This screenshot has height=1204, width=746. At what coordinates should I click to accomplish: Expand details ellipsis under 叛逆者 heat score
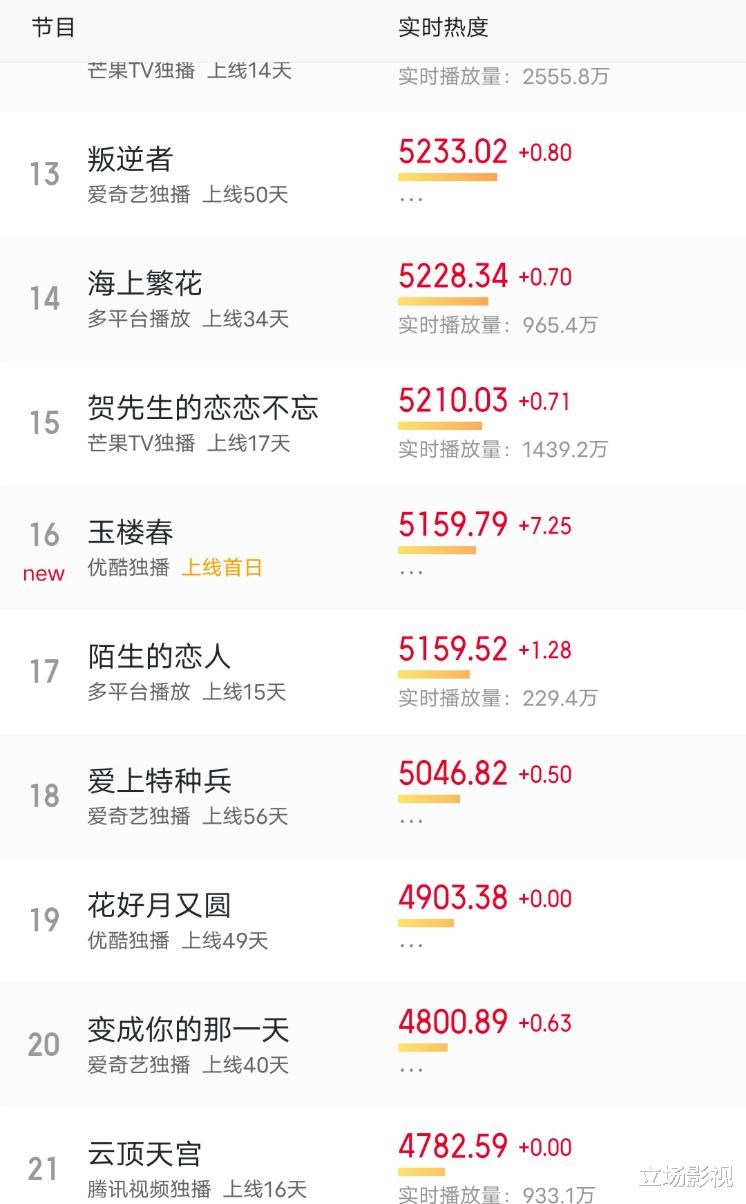pyautogui.click(x=411, y=198)
